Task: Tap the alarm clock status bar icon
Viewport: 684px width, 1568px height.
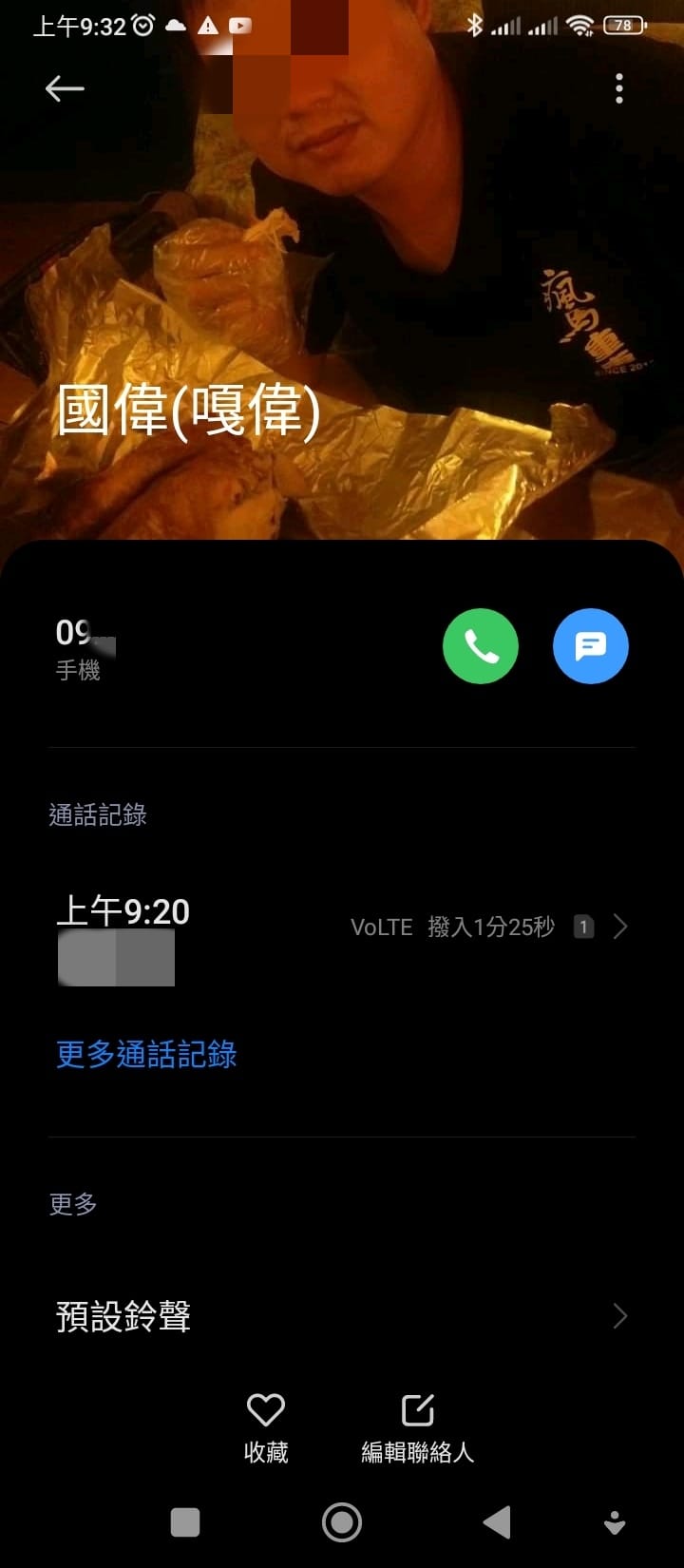Action: pyautogui.click(x=142, y=26)
